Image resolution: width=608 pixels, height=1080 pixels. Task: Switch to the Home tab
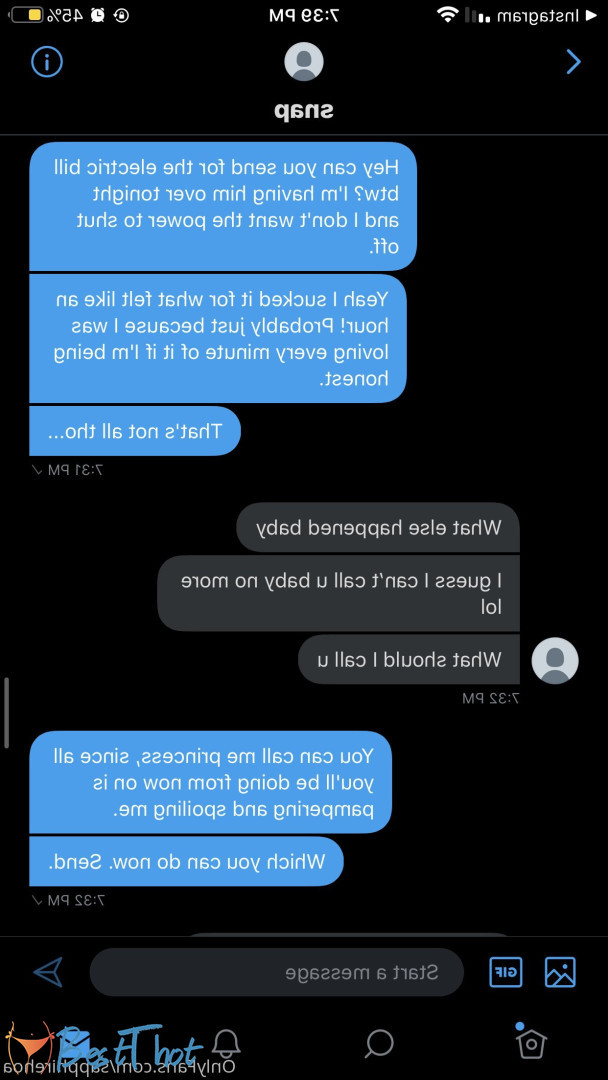531,1043
